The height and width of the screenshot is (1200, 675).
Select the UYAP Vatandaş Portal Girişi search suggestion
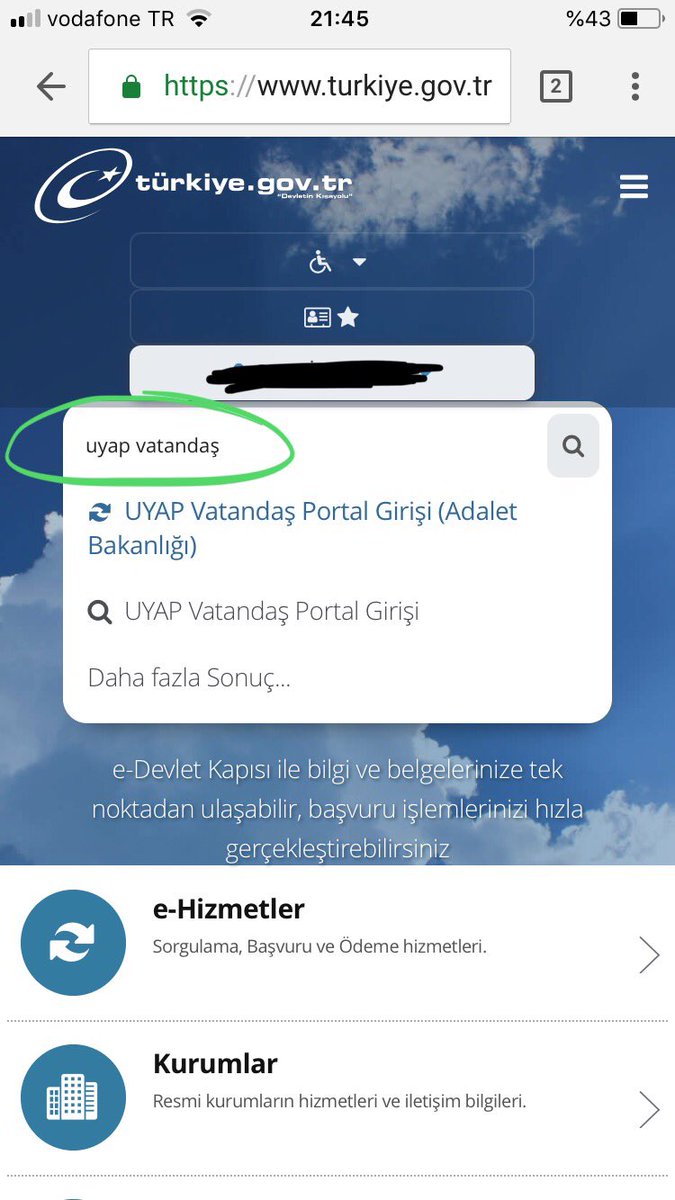click(270, 611)
